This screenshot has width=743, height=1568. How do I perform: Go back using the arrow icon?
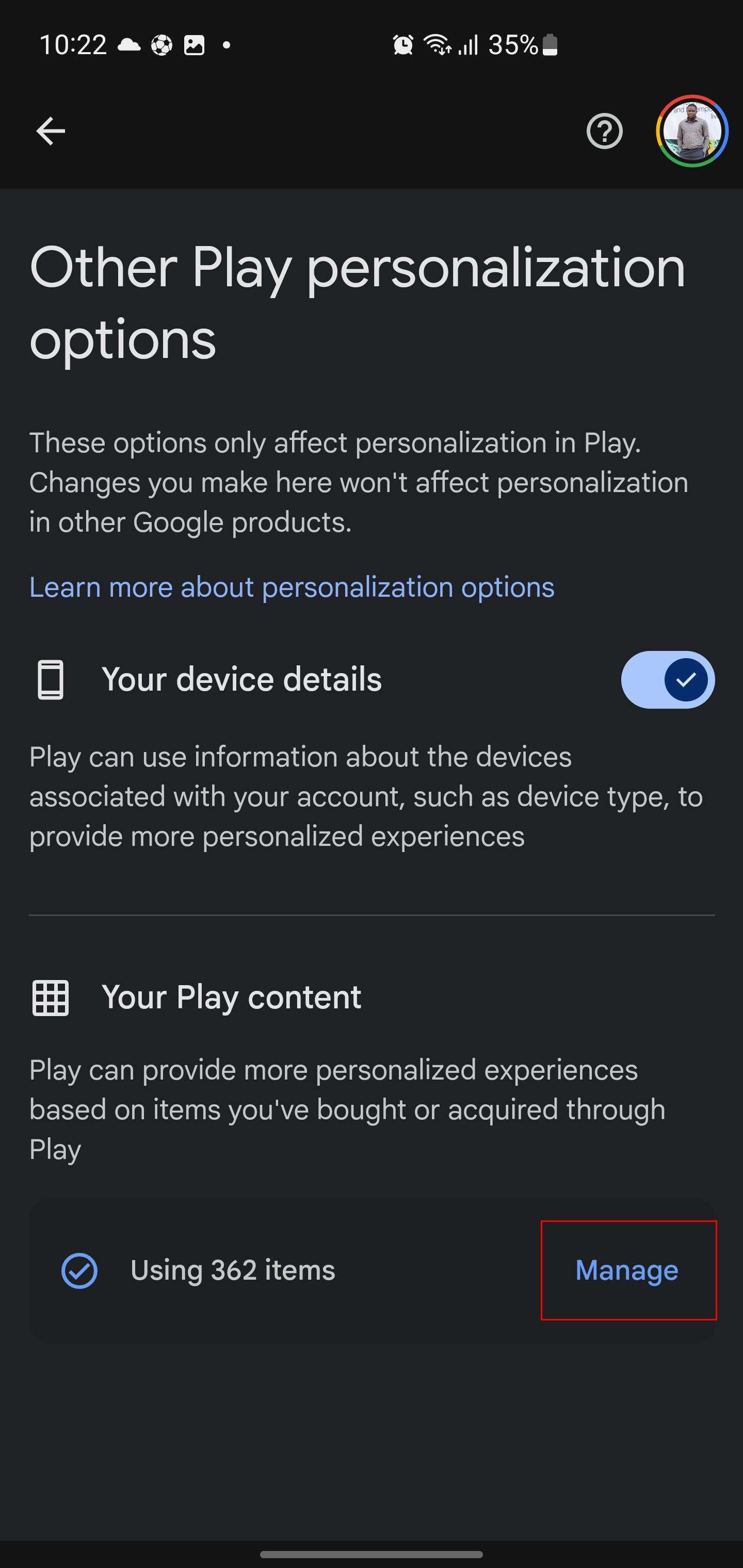(x=50, y=131)
